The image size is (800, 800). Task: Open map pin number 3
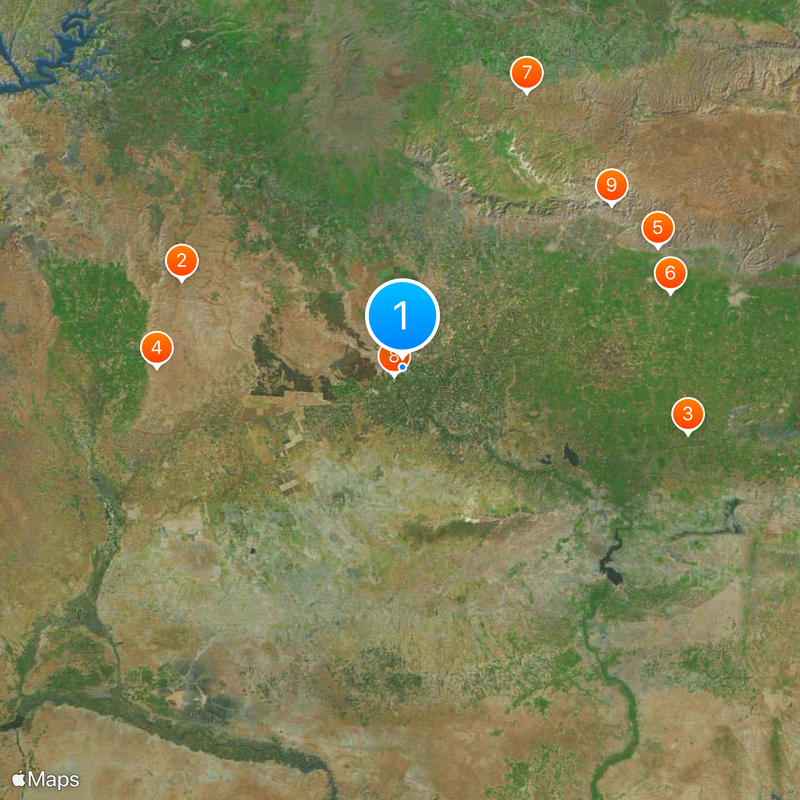coord(687,413)
